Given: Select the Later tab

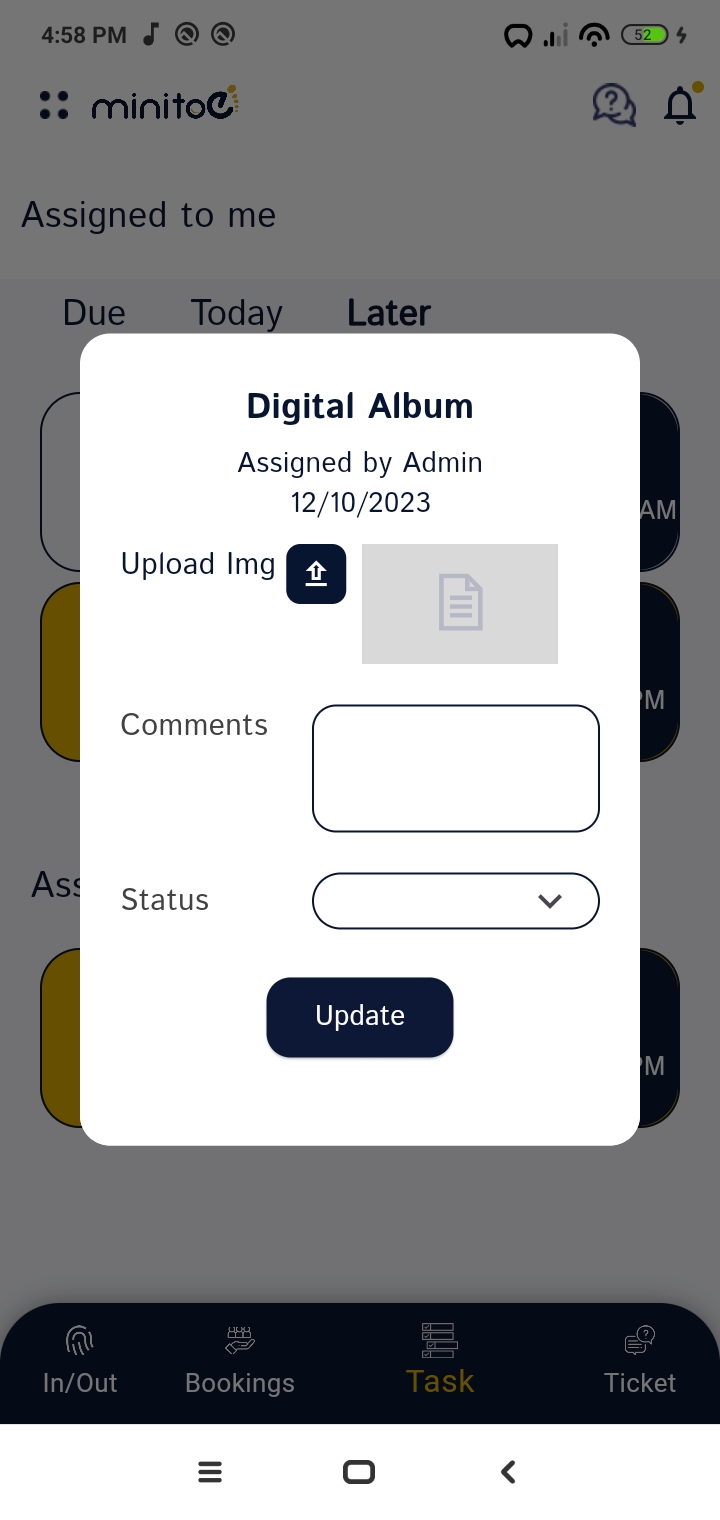Looking at the screenshot, I should click(389, 313).
